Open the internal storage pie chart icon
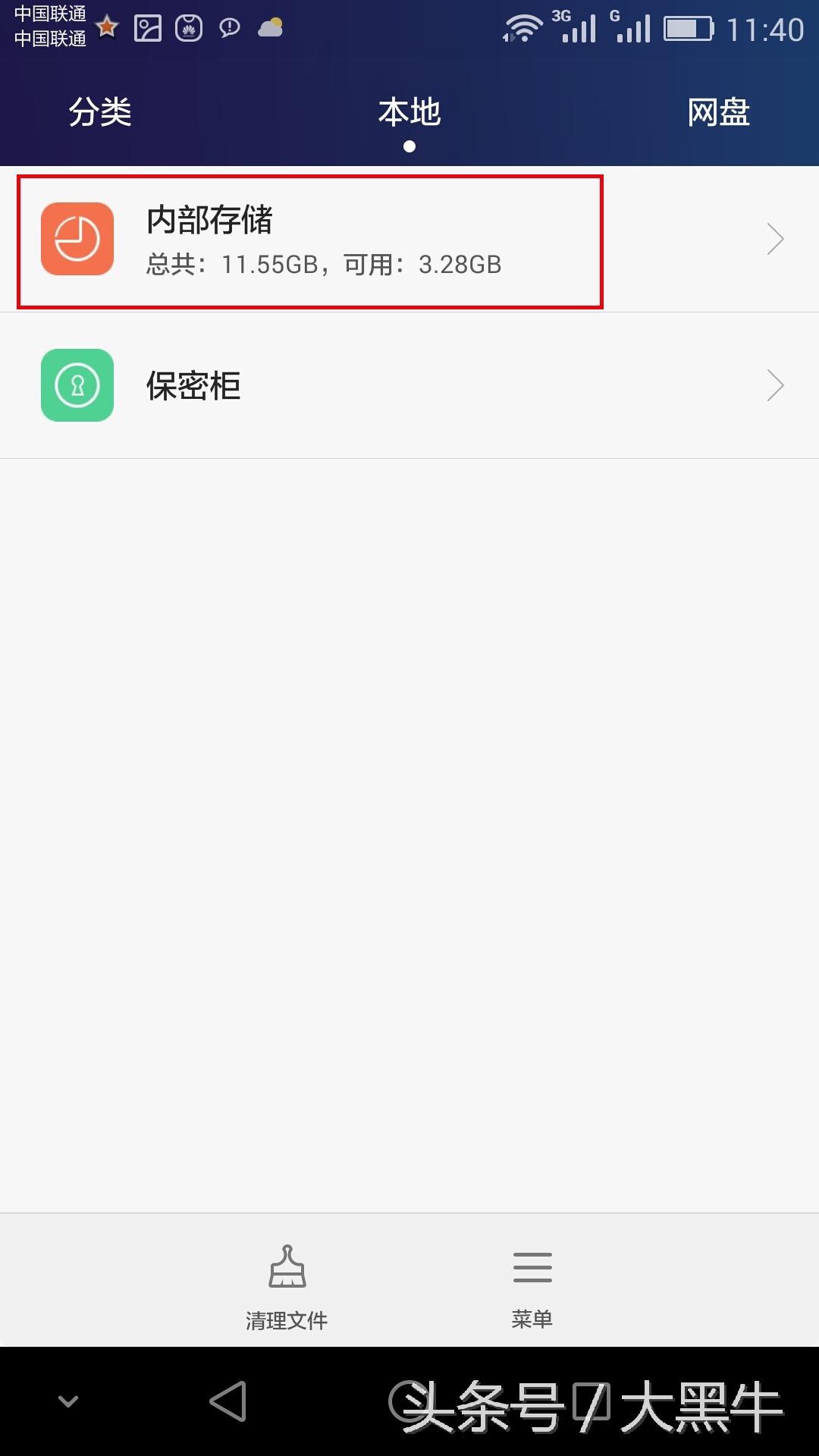819x1456 pixels. (x=77, y=240)
